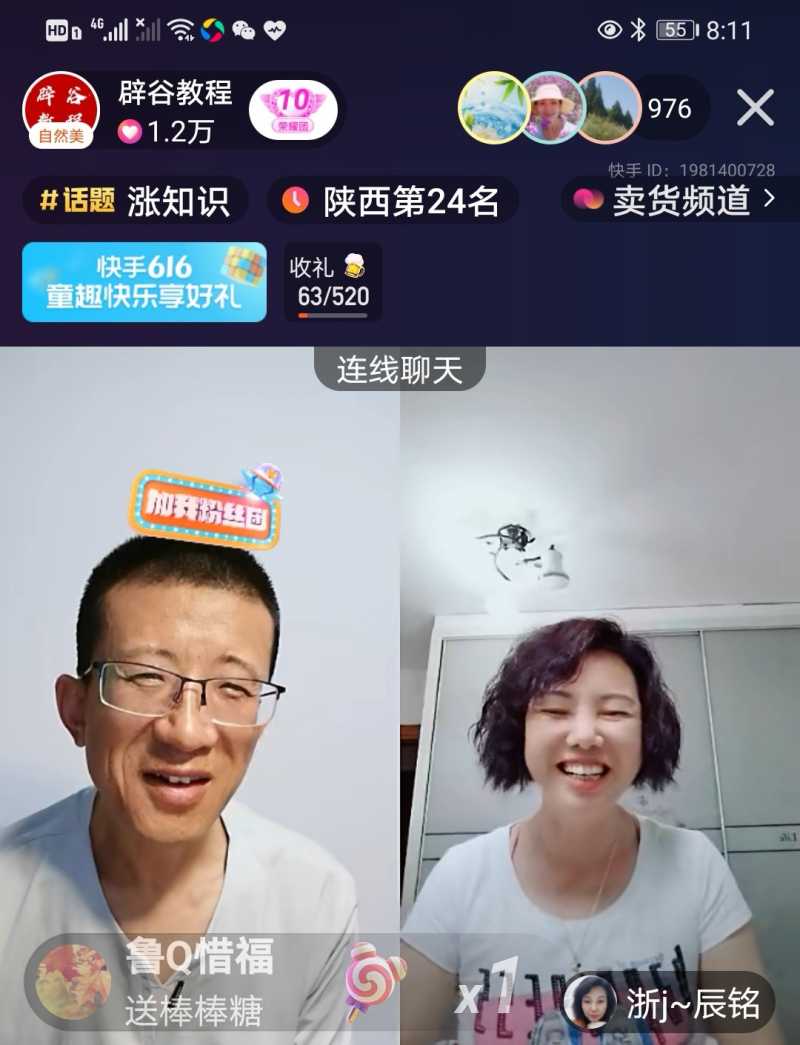Open the 辟谷教程 streamer profile avatar
This screenshot has width=800, height=1045.
60,109
